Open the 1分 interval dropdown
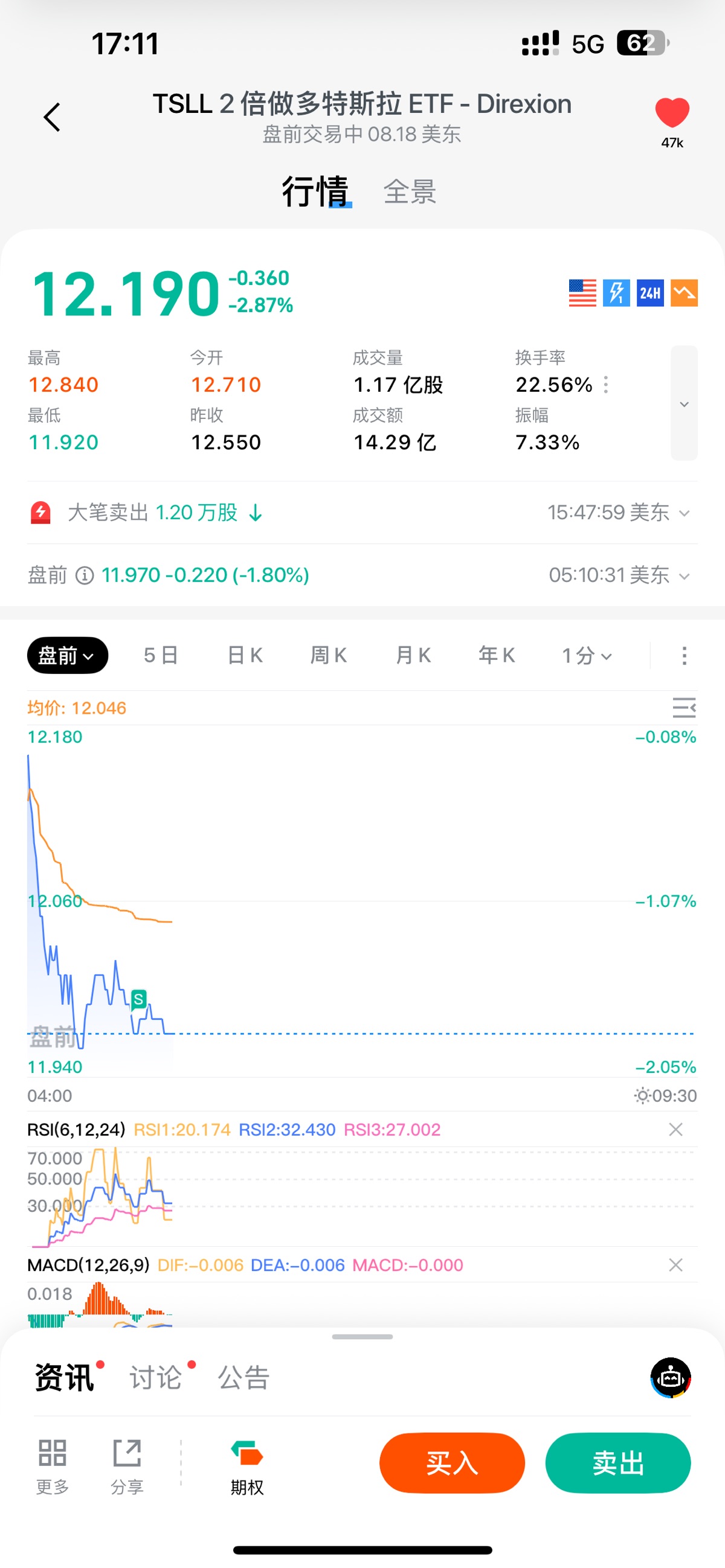Image resolution: width=725 pixels, height=1568 pixels. tap(586, 656)
